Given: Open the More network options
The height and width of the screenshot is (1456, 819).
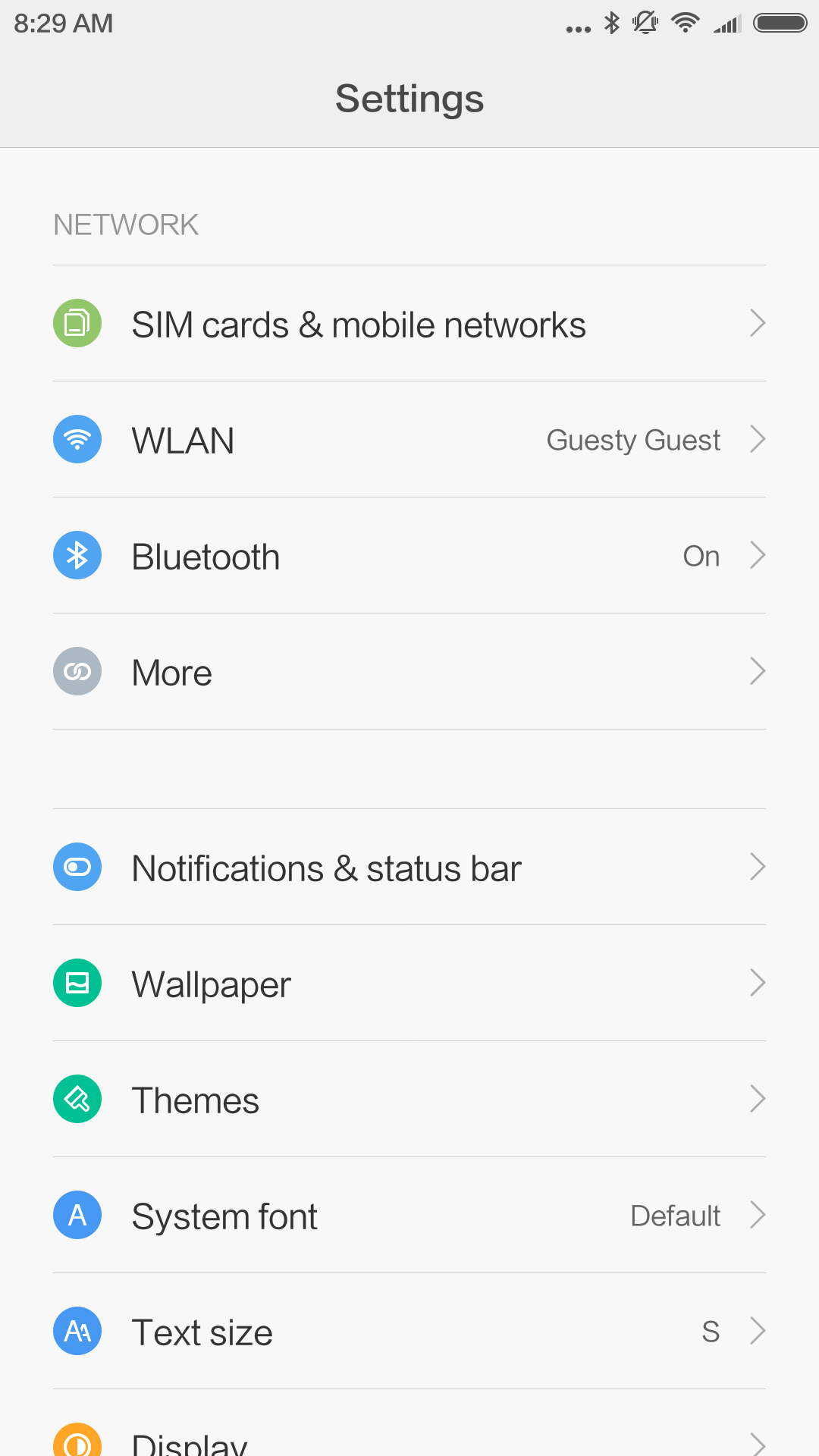Looking at the screenshot, I should tap(409, 671).
